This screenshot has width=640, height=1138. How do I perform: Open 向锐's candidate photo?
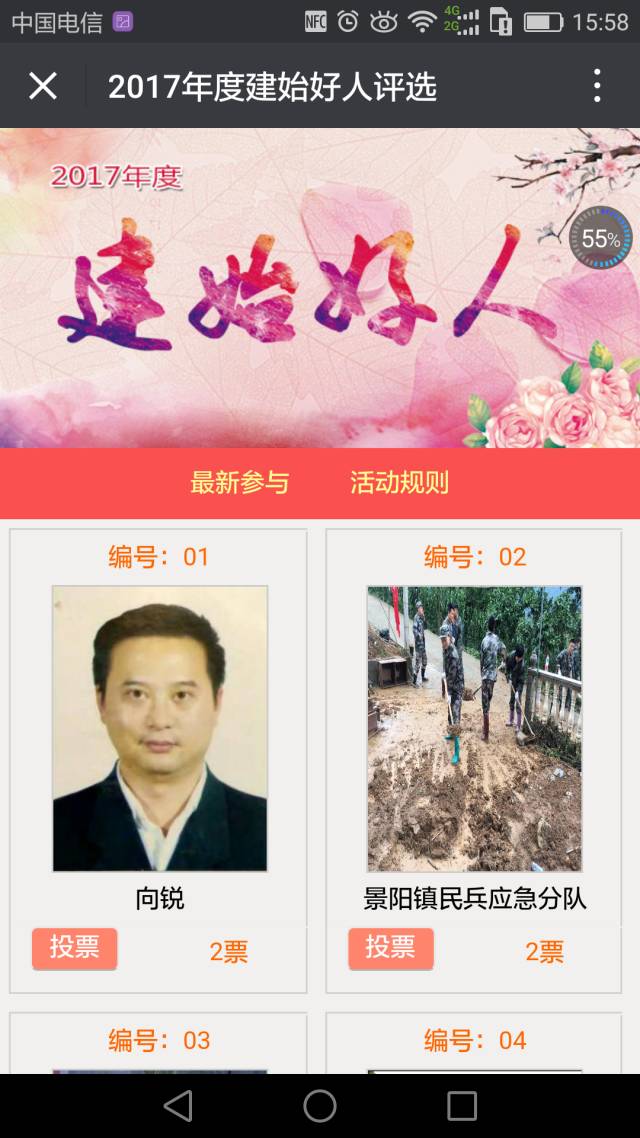[x=160, y=728]
